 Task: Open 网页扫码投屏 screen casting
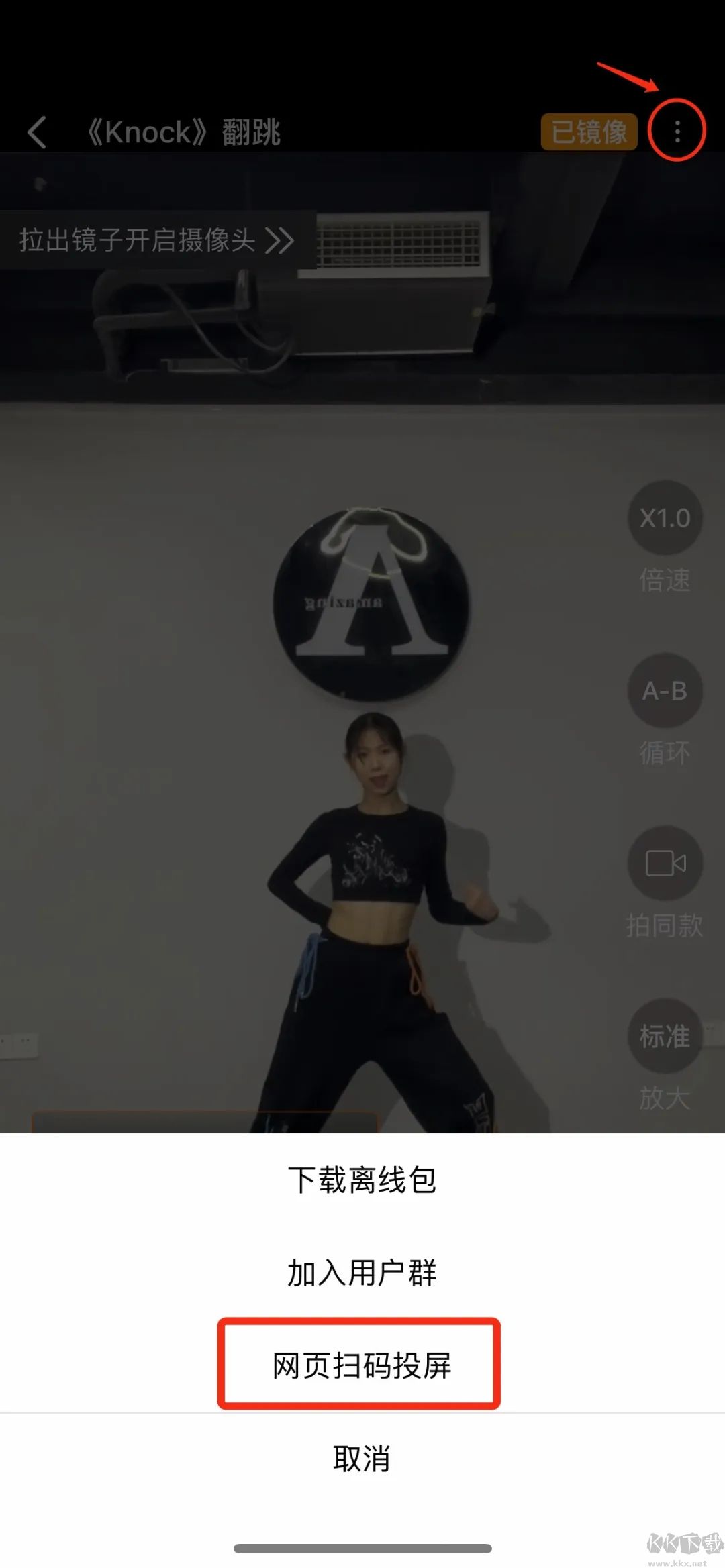(362, 1365)
